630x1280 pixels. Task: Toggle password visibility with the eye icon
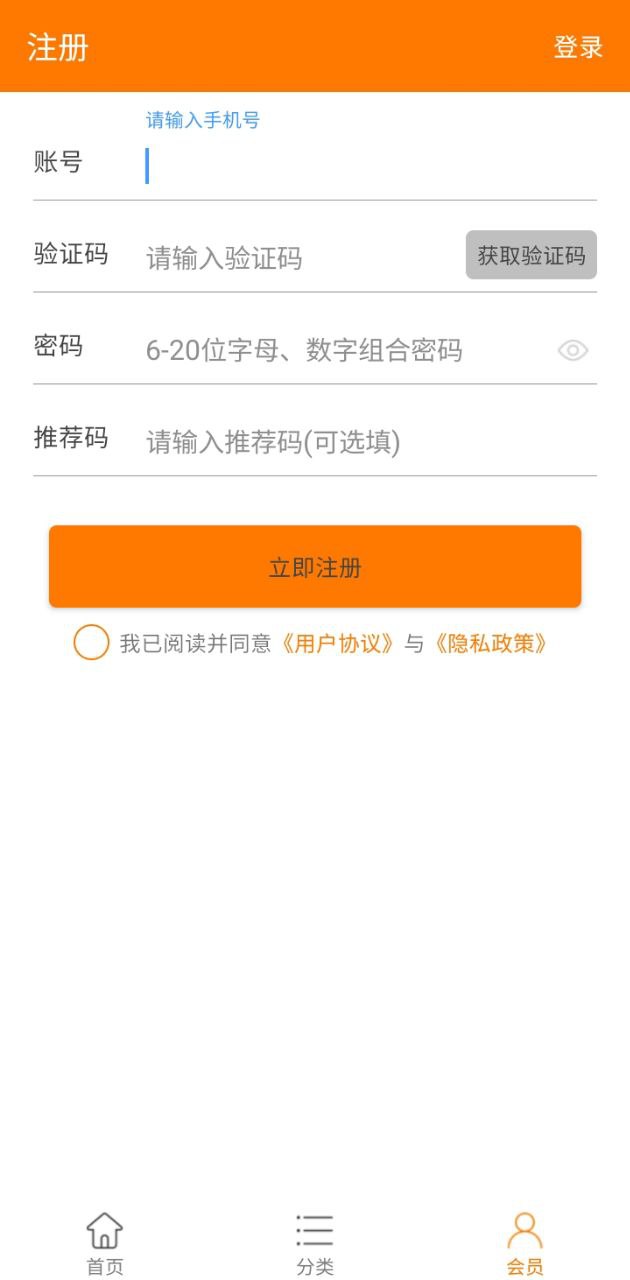click(572, 350)
